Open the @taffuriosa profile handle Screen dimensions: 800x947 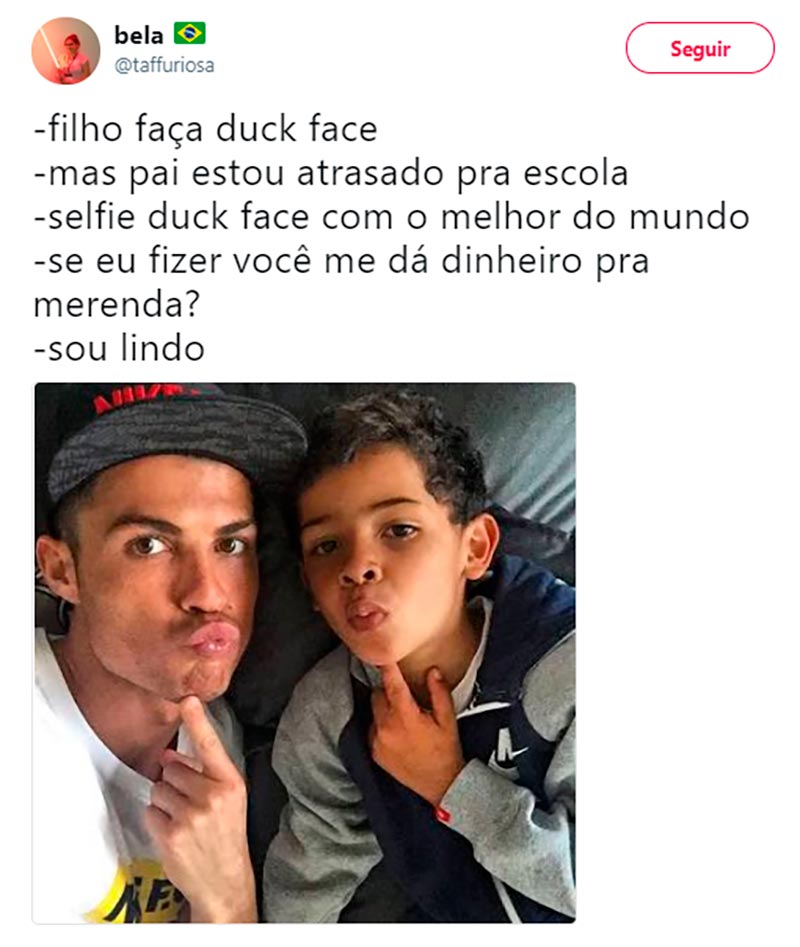164,66
